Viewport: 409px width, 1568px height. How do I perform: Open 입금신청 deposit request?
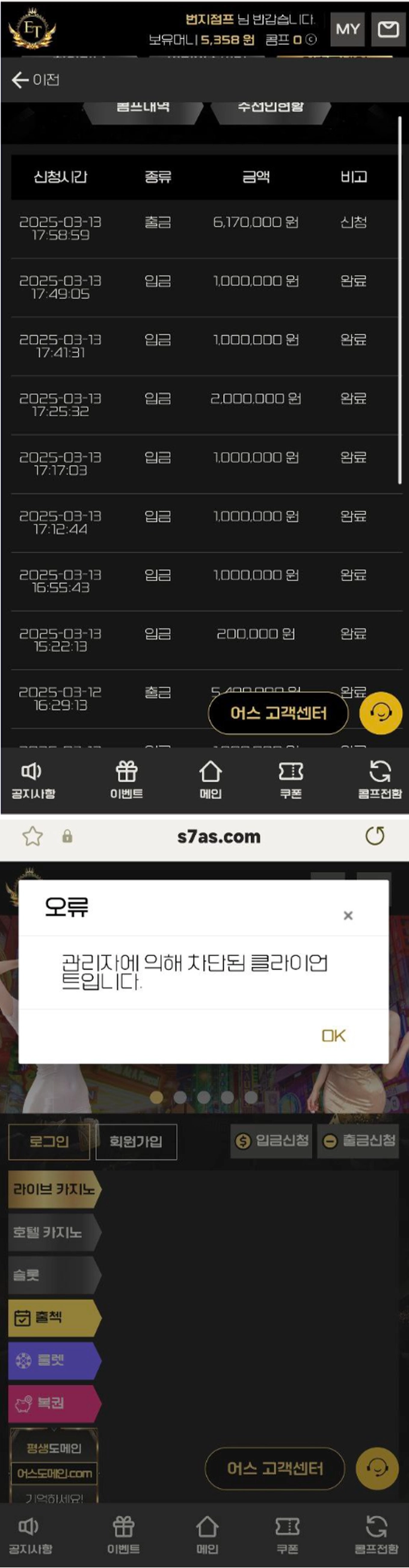point(272,1141)
